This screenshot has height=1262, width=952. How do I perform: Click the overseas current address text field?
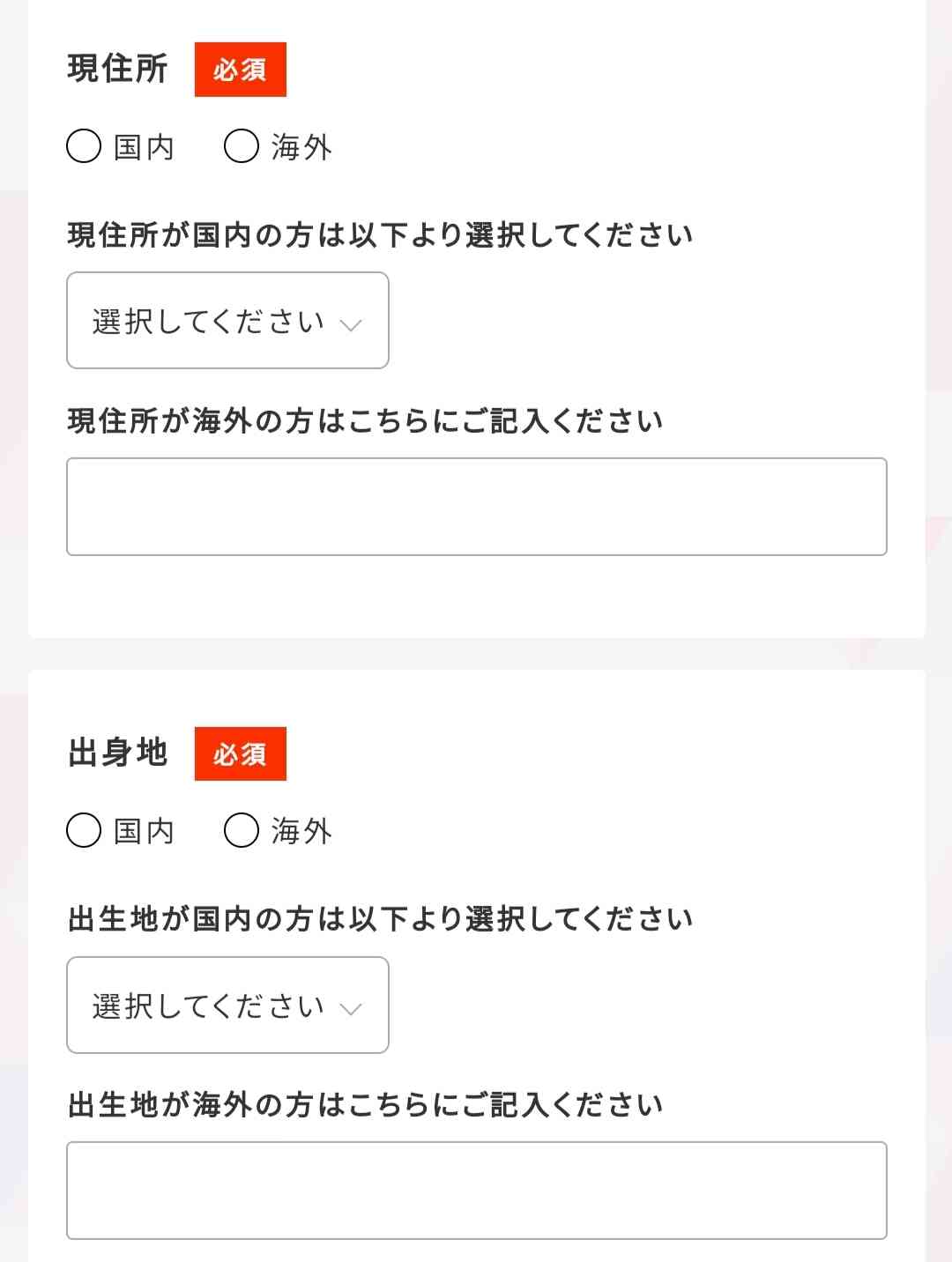[x=476, y=505]
